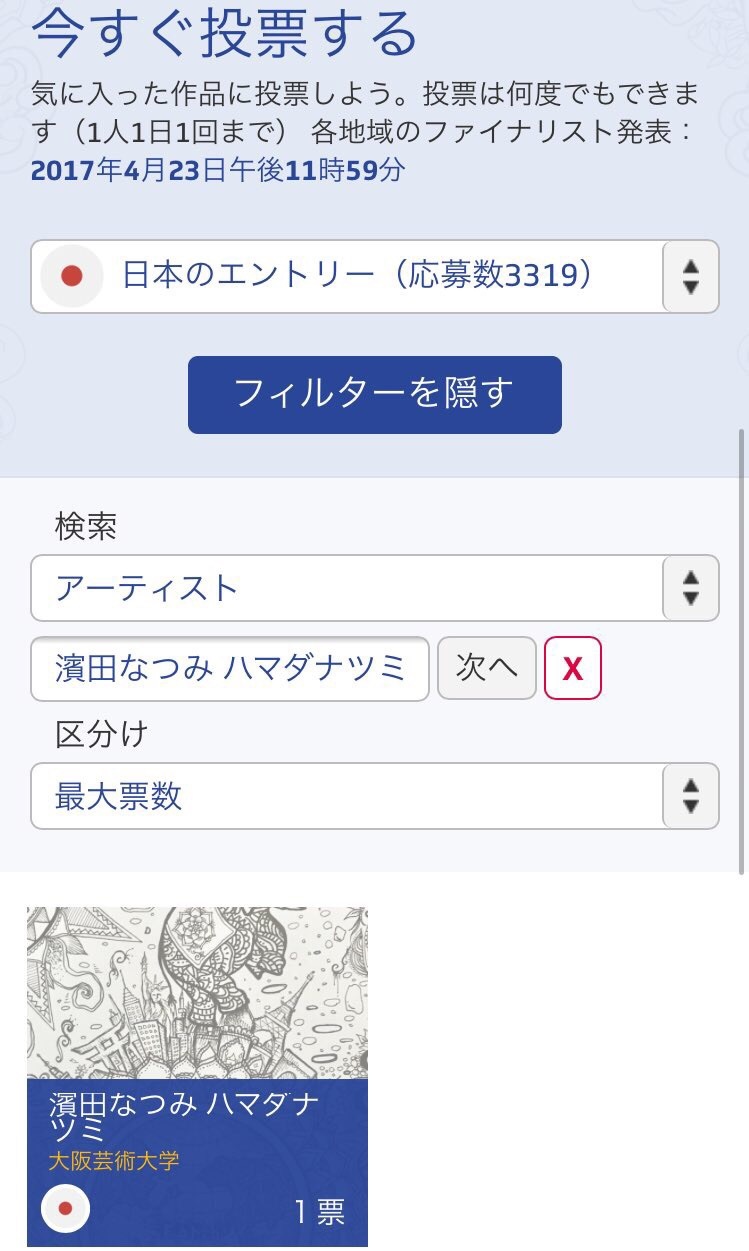Open the 濱田なつみ artwork entry card

coord(197,1077)
